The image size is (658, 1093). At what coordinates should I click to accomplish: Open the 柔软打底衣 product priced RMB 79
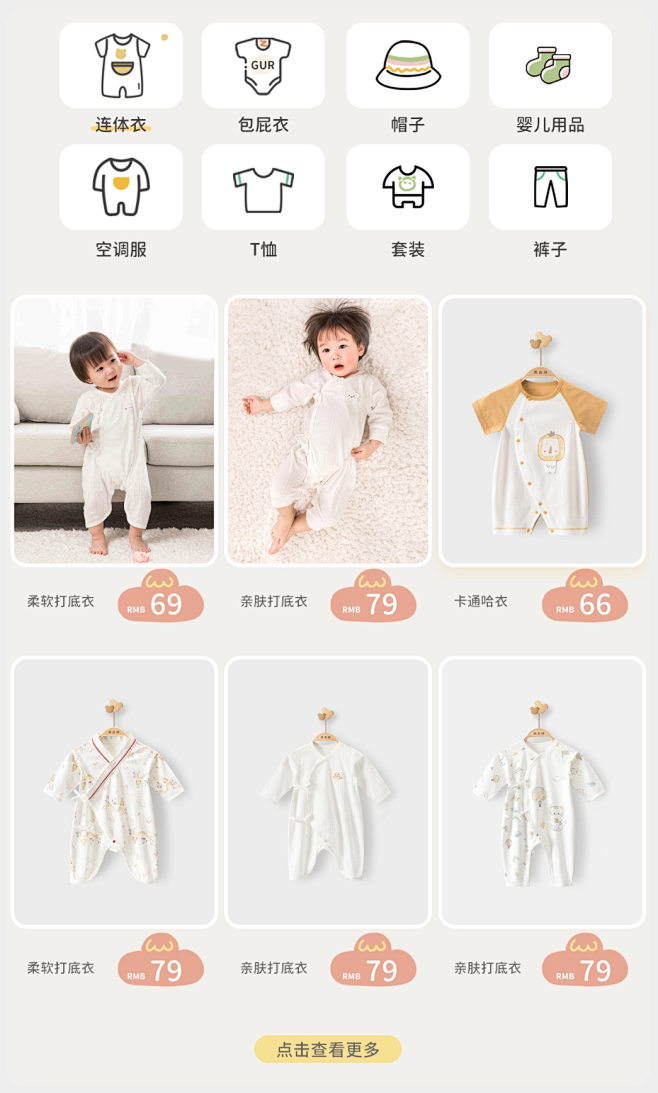[114, 792]
